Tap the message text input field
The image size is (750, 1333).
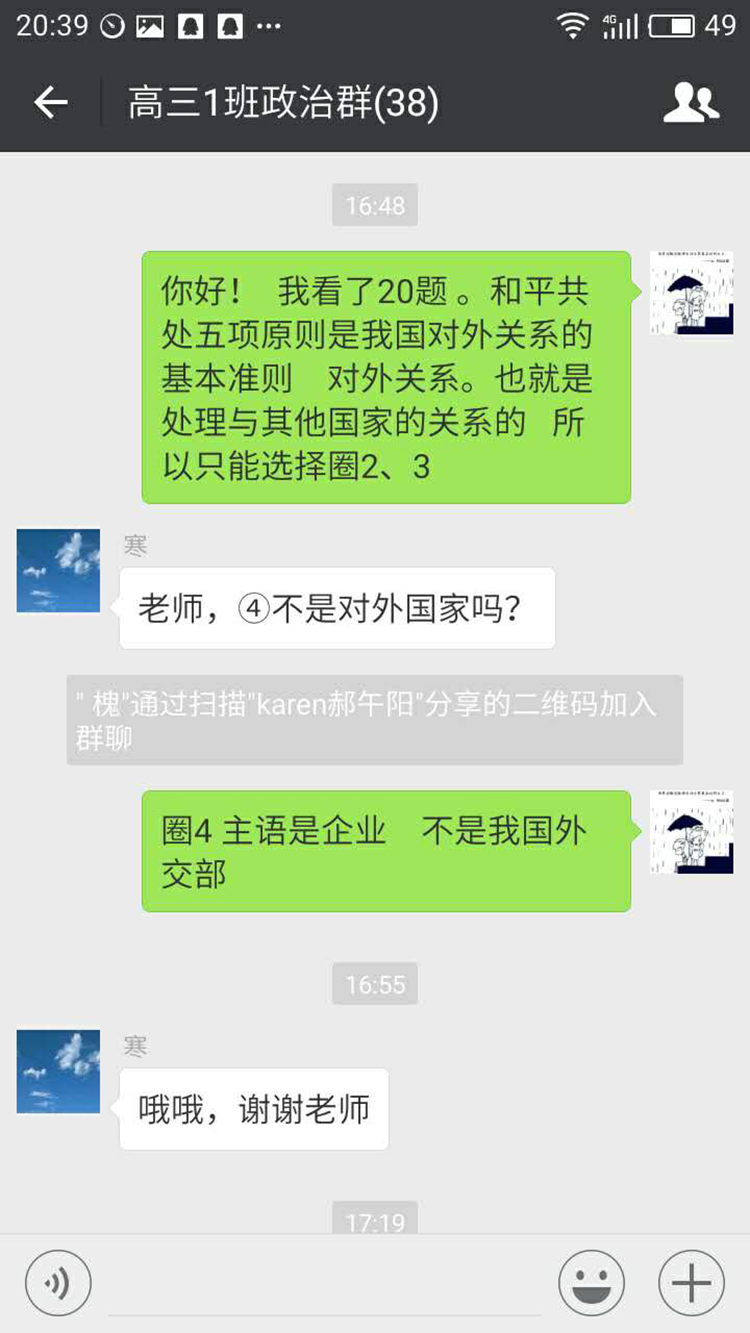point(325,1285)
